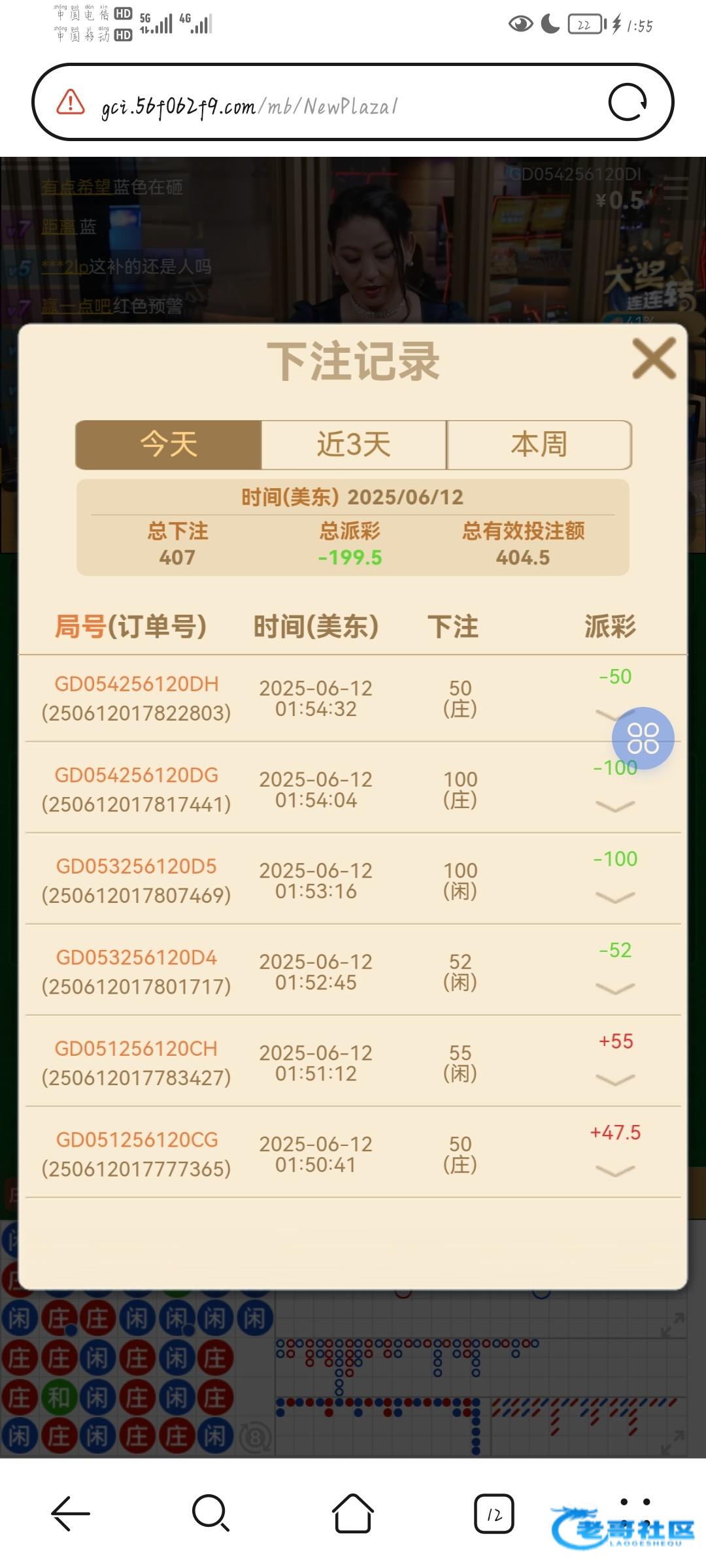Viewport: 706px width, 1568px height.
Task: Select the 今天 tab
Action: [x=169, y=445]
